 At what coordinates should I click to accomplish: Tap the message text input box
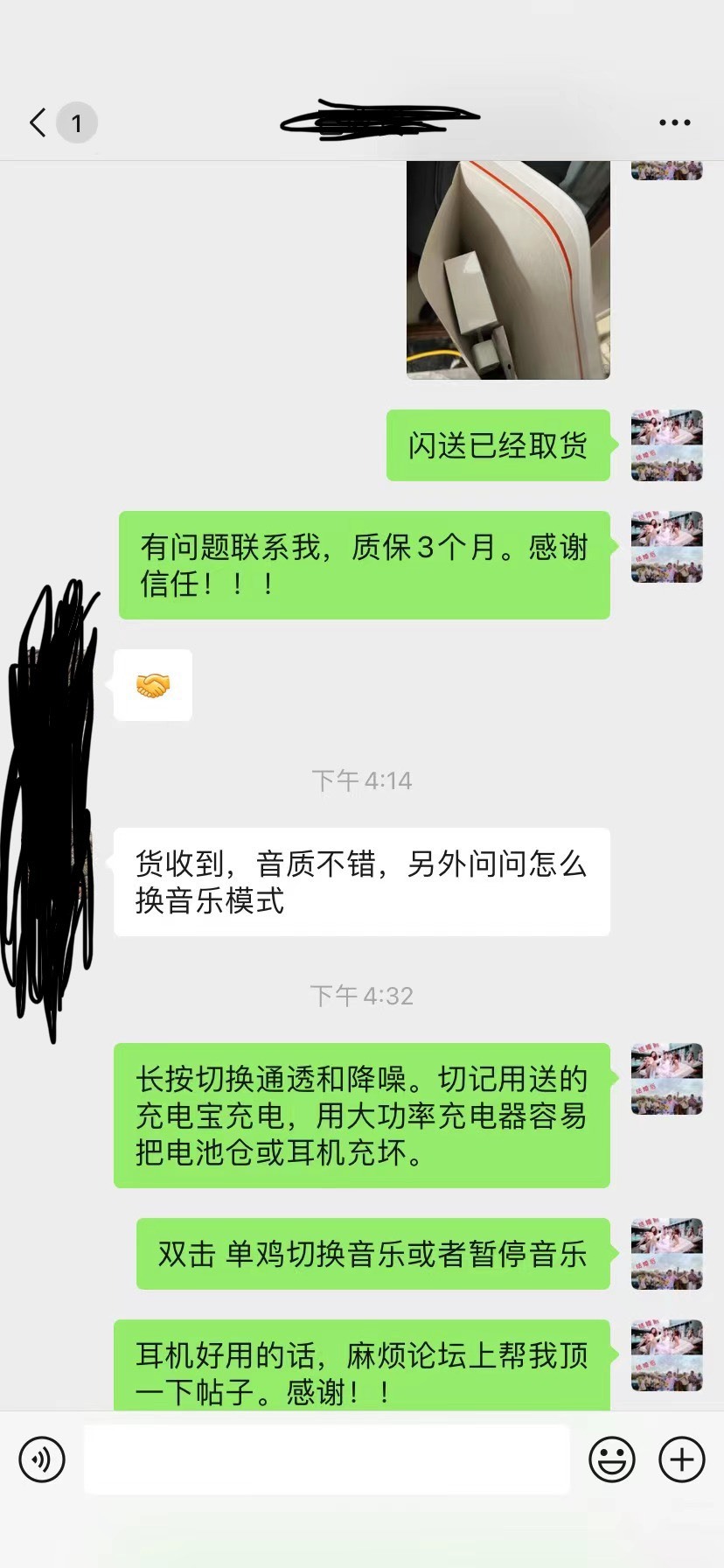(x=327, y=1459)
